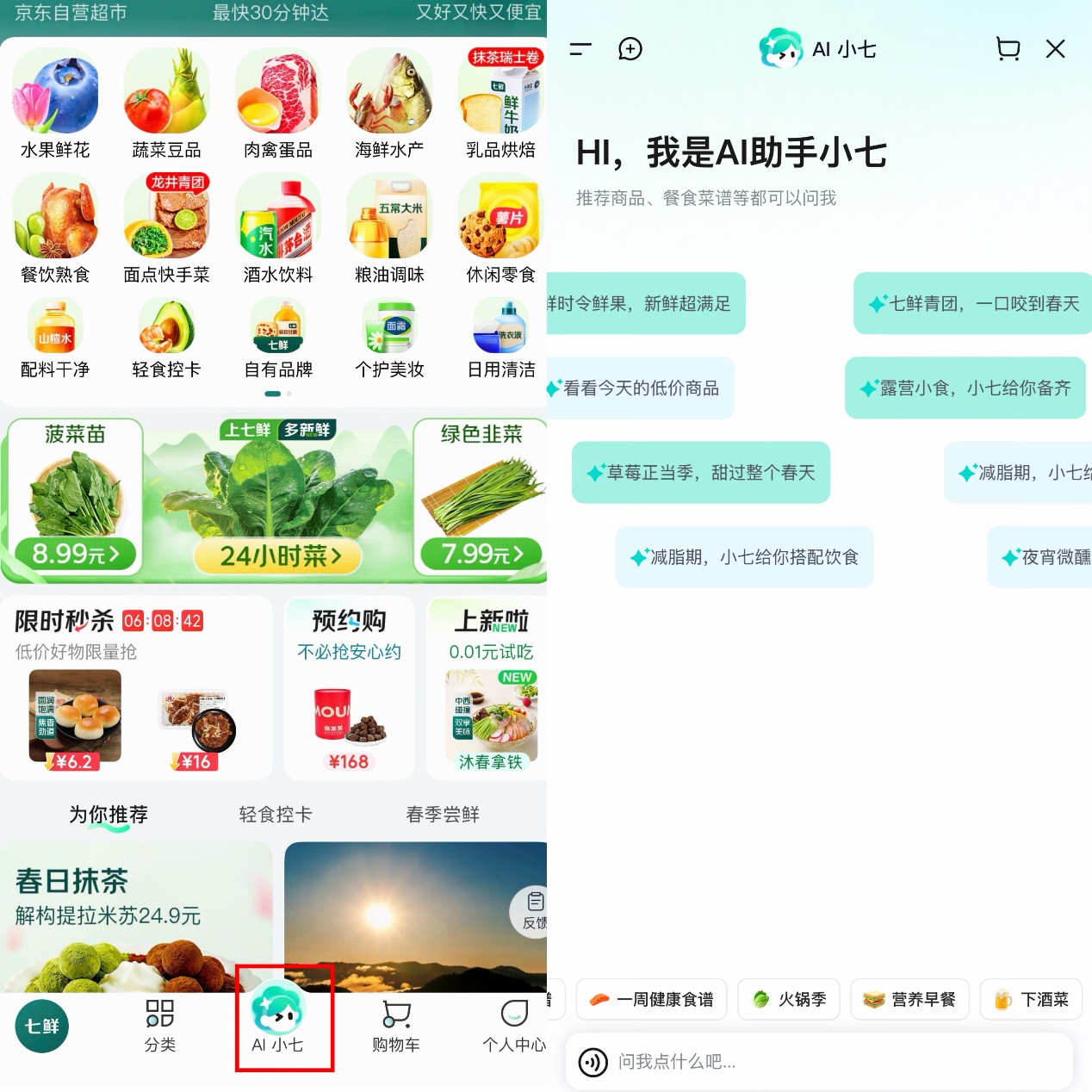Image resolution: width=1092 pixels, height=1092 pixels.
Task: Open the 购物车 tab
Action: point(395,1025)
